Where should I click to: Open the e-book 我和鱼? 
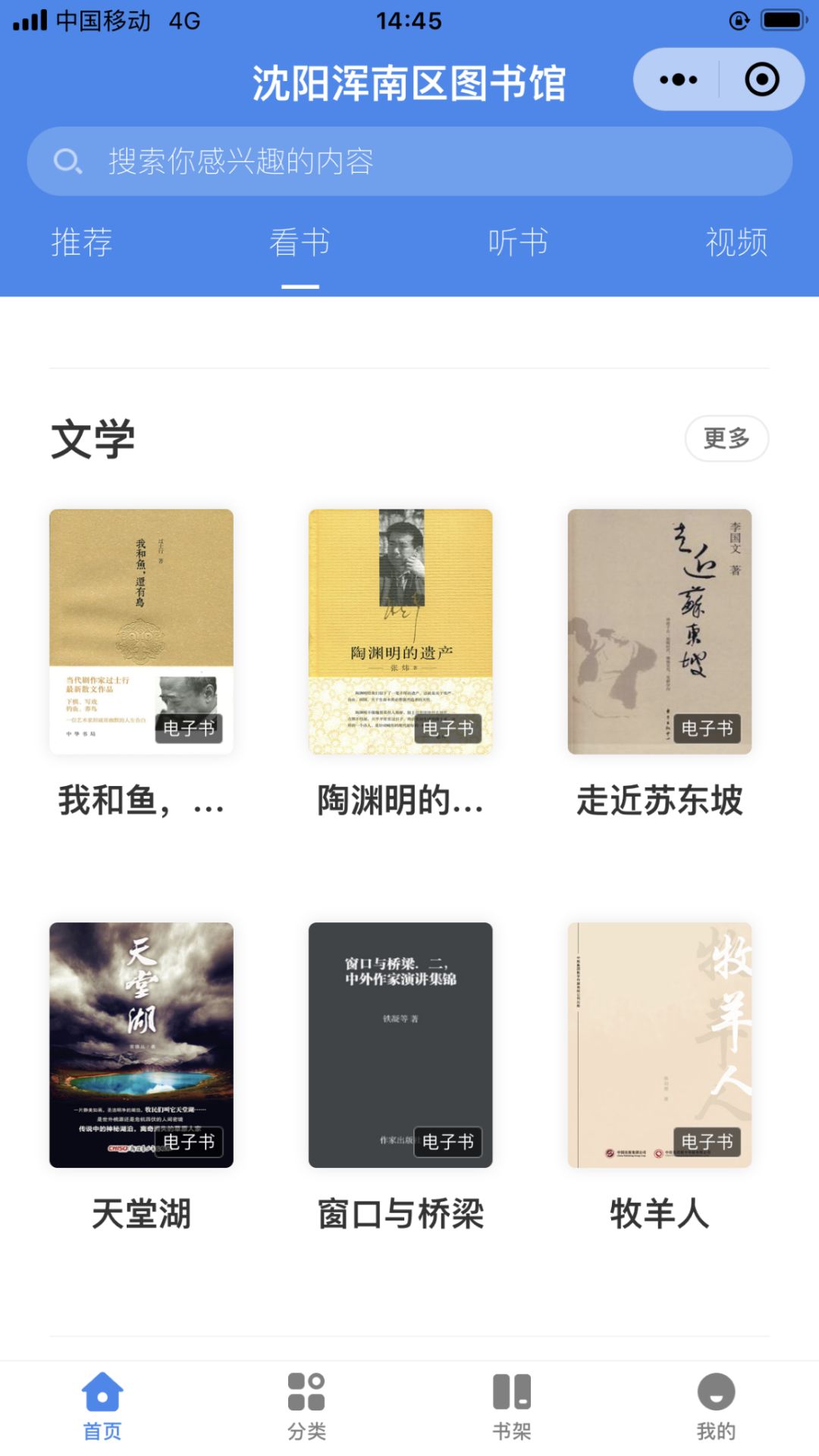(x=141, y=631)
